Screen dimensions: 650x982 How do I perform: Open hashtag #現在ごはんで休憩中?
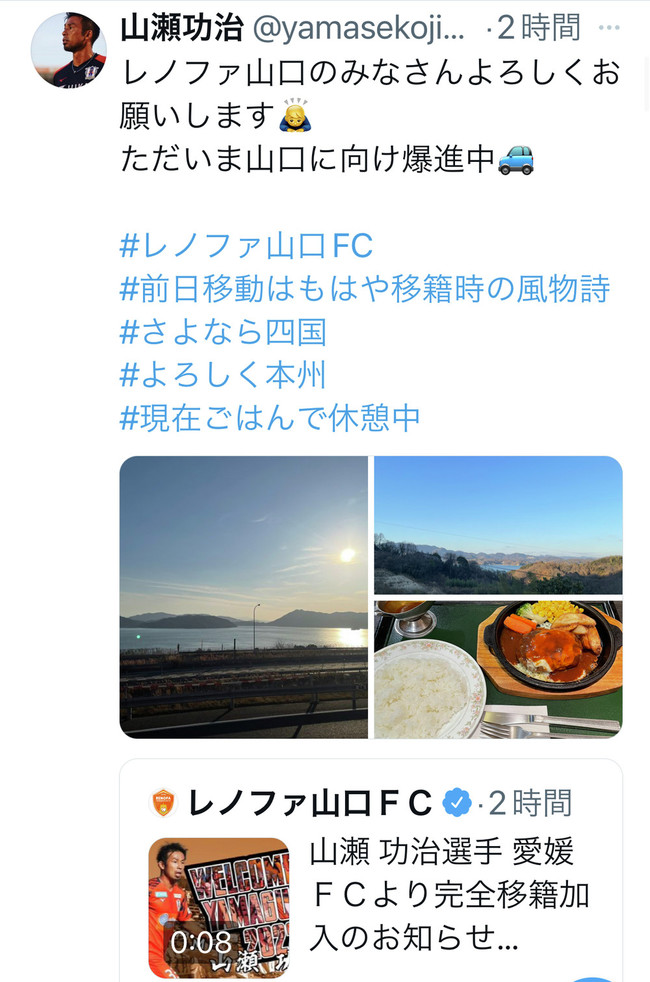[270, 418]
